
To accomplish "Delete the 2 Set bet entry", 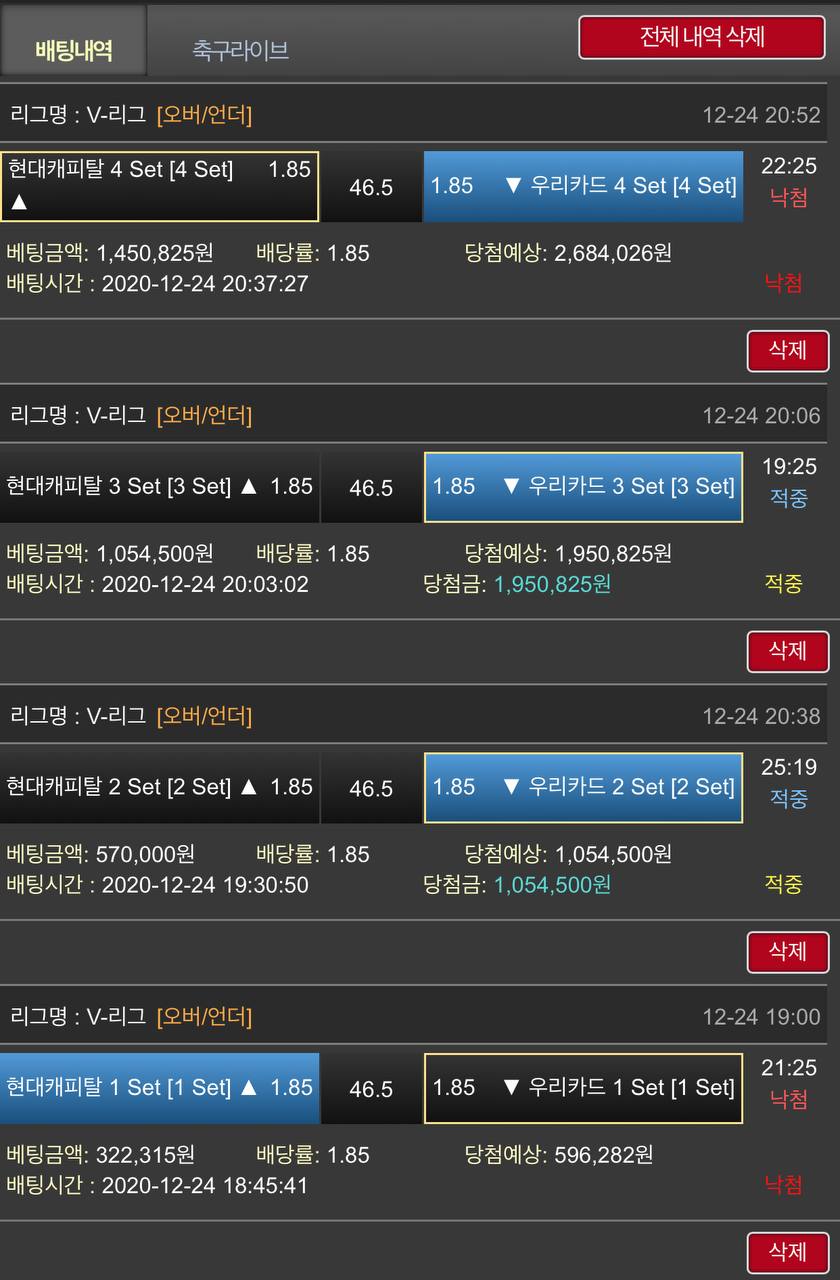I will click(787, 952).
